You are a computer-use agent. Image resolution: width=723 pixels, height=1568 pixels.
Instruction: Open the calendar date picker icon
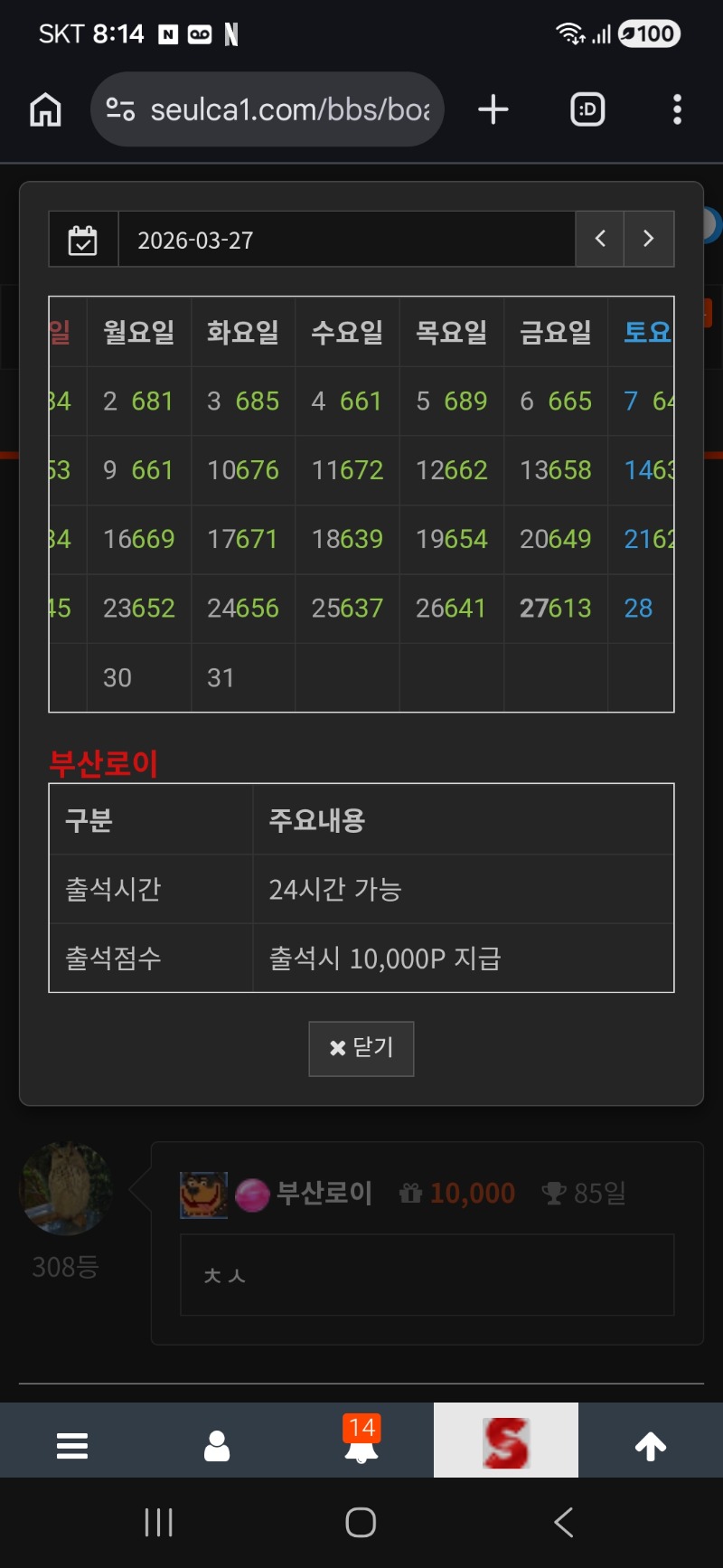(83, 240)
